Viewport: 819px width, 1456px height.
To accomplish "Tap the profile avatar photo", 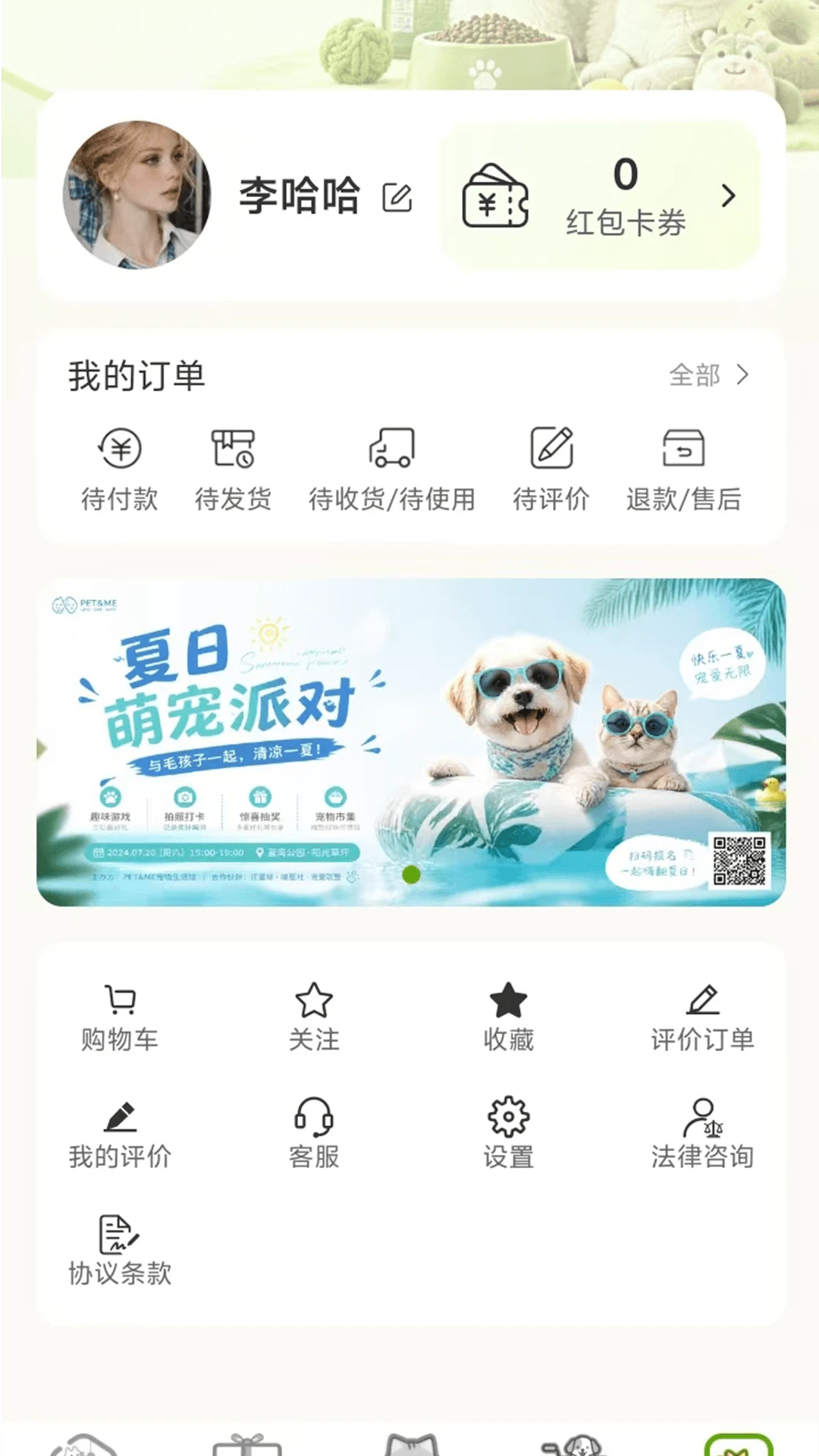I will 137,195.
